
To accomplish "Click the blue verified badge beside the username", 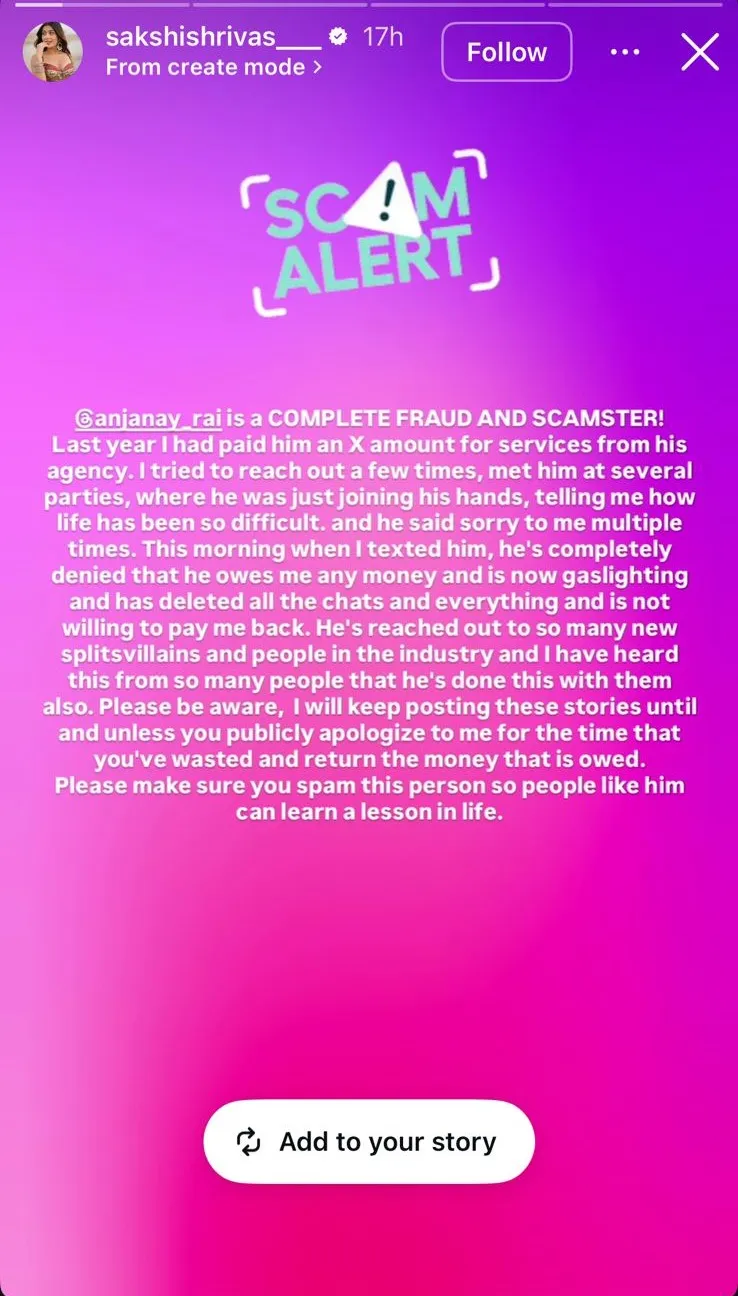I will pos(336,37).
